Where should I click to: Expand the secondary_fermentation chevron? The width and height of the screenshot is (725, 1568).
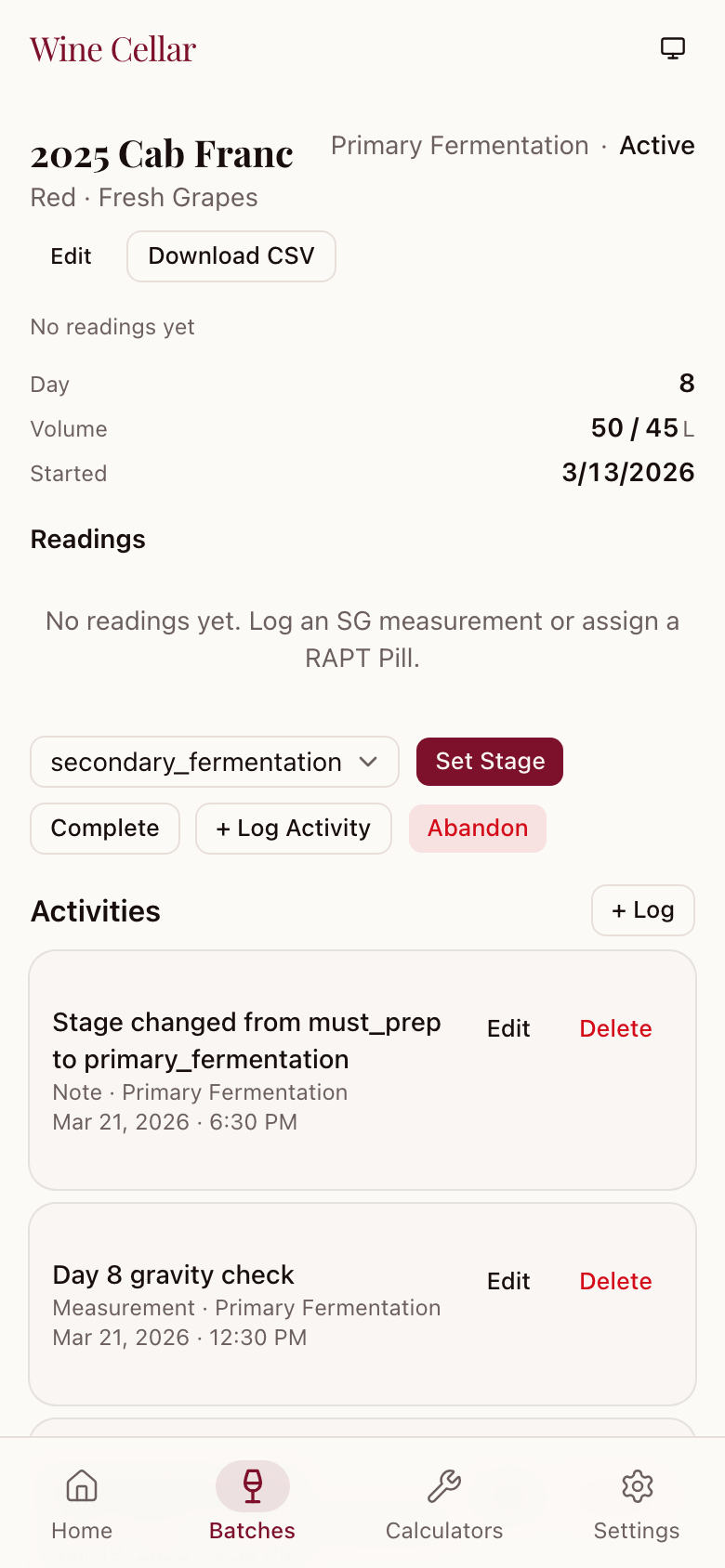tap(368, 762)
